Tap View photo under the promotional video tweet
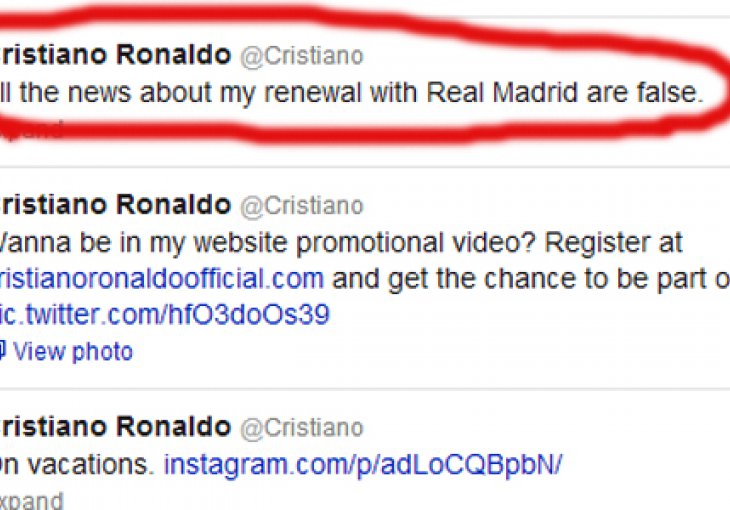 [72, 352]
